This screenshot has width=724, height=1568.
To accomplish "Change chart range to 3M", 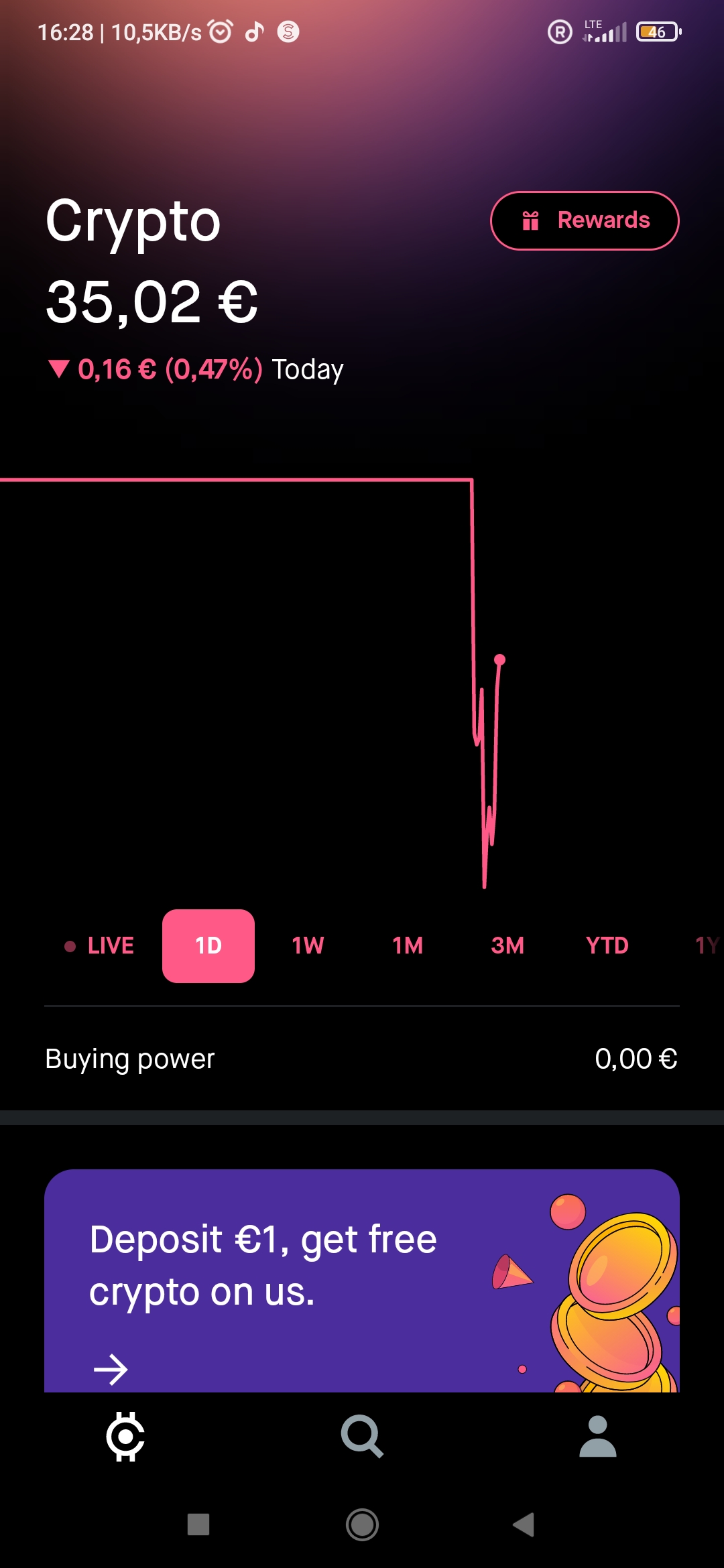I will click(x=507, y=945).
